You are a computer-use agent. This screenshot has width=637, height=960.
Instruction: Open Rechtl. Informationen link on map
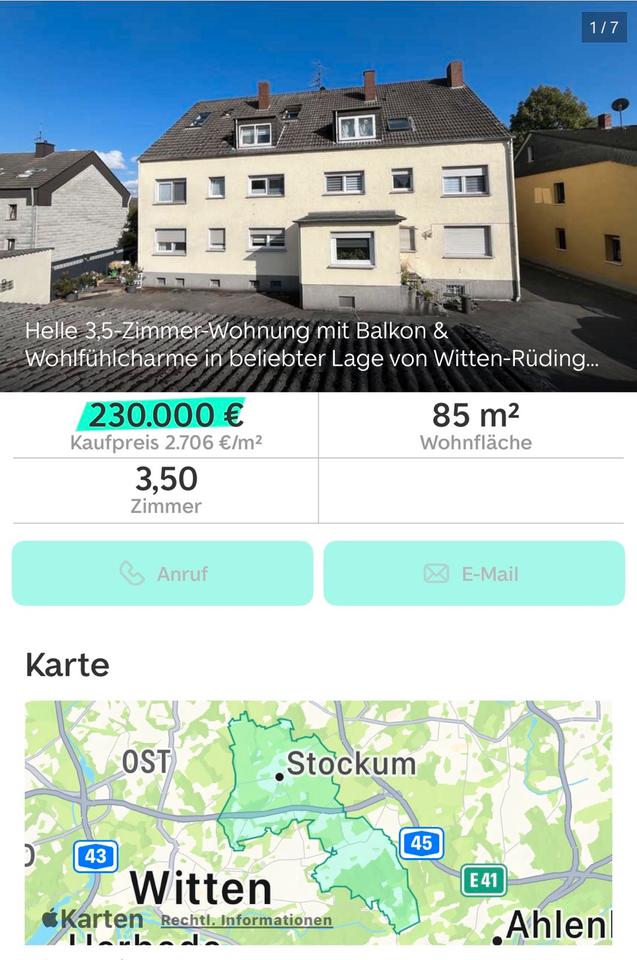(x=246, y=920)
